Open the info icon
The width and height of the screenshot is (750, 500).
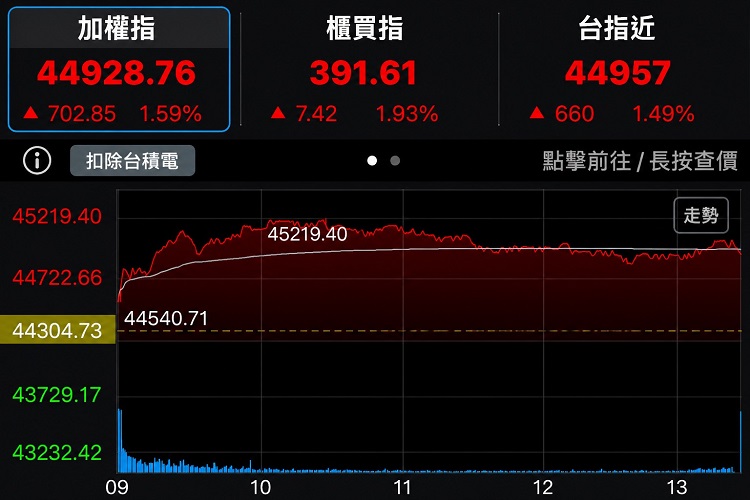[37, 160]
